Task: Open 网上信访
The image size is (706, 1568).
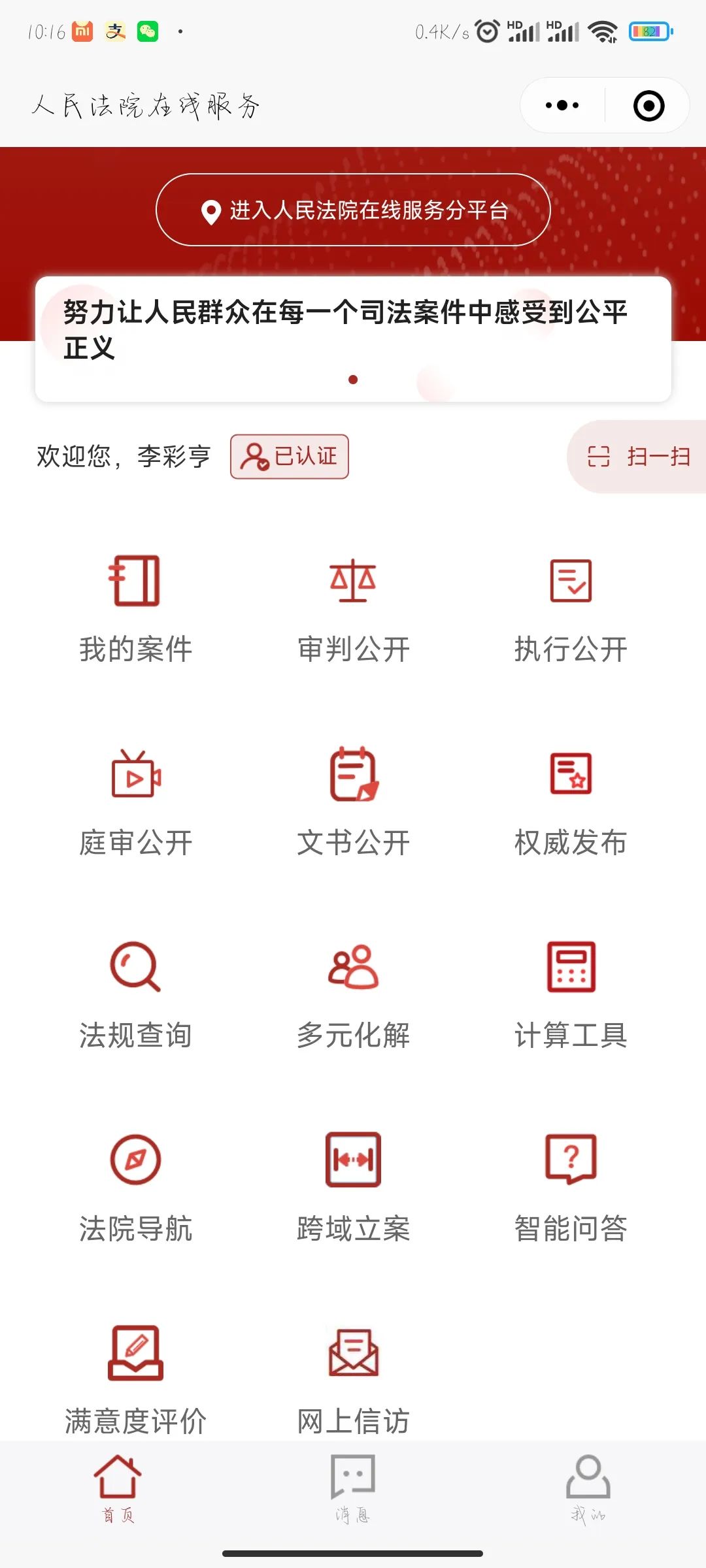Action: tap(353, 1379)
